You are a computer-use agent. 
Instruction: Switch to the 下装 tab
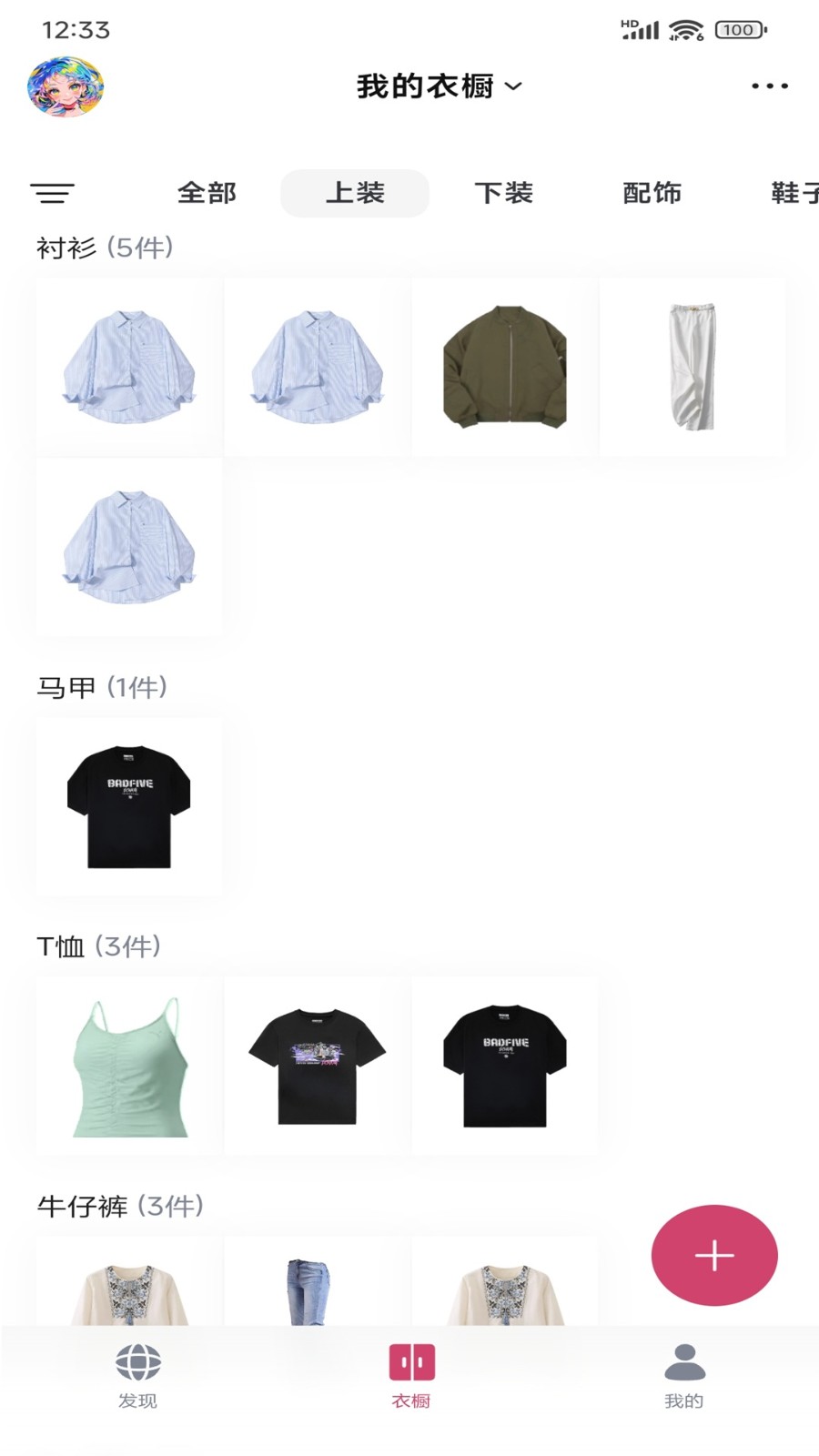coord(503,193)
